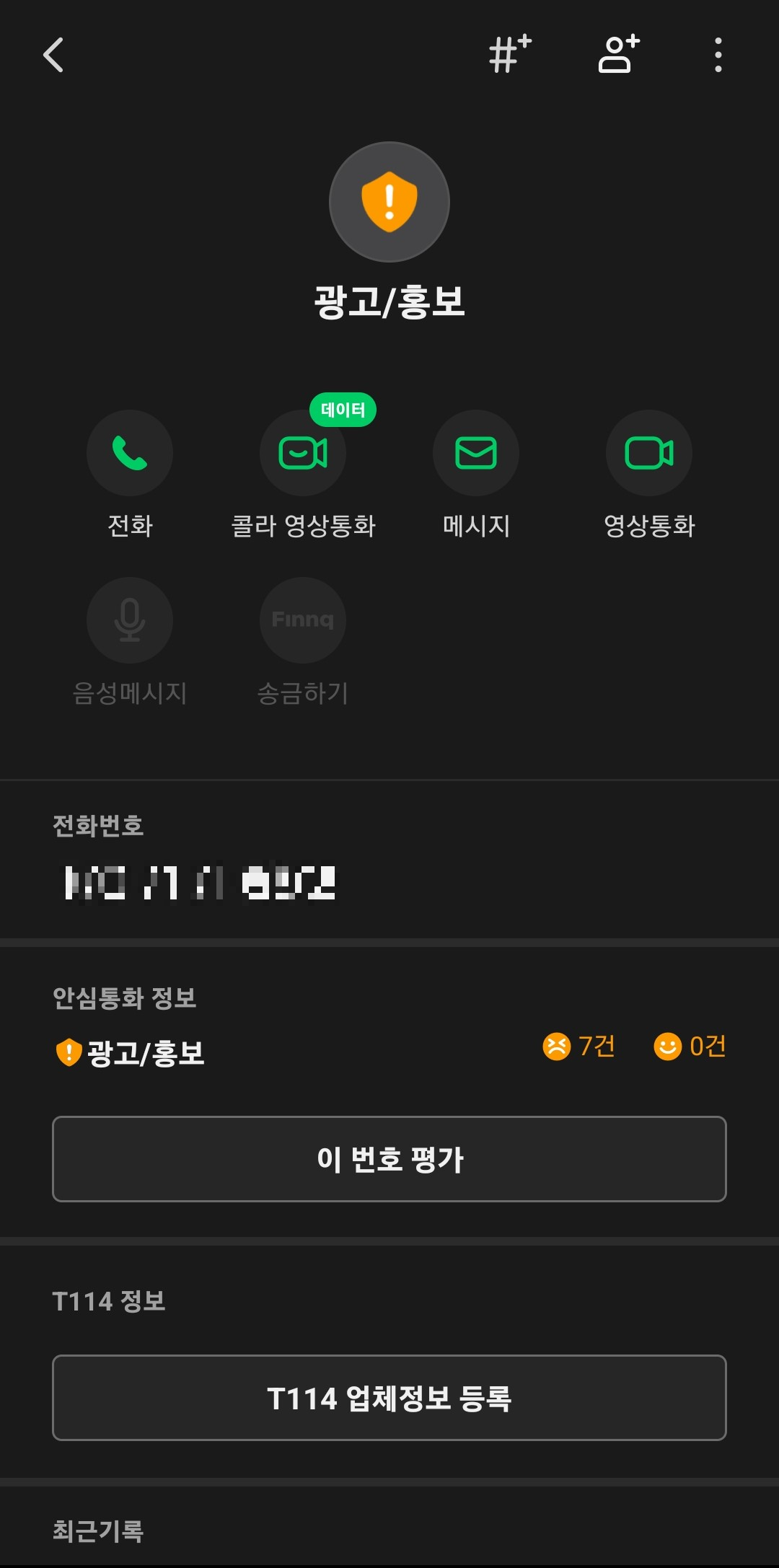779x1568 pixels.
Task: Tap the angry face 7건 report count
Action: click(x=580, y=1046)
